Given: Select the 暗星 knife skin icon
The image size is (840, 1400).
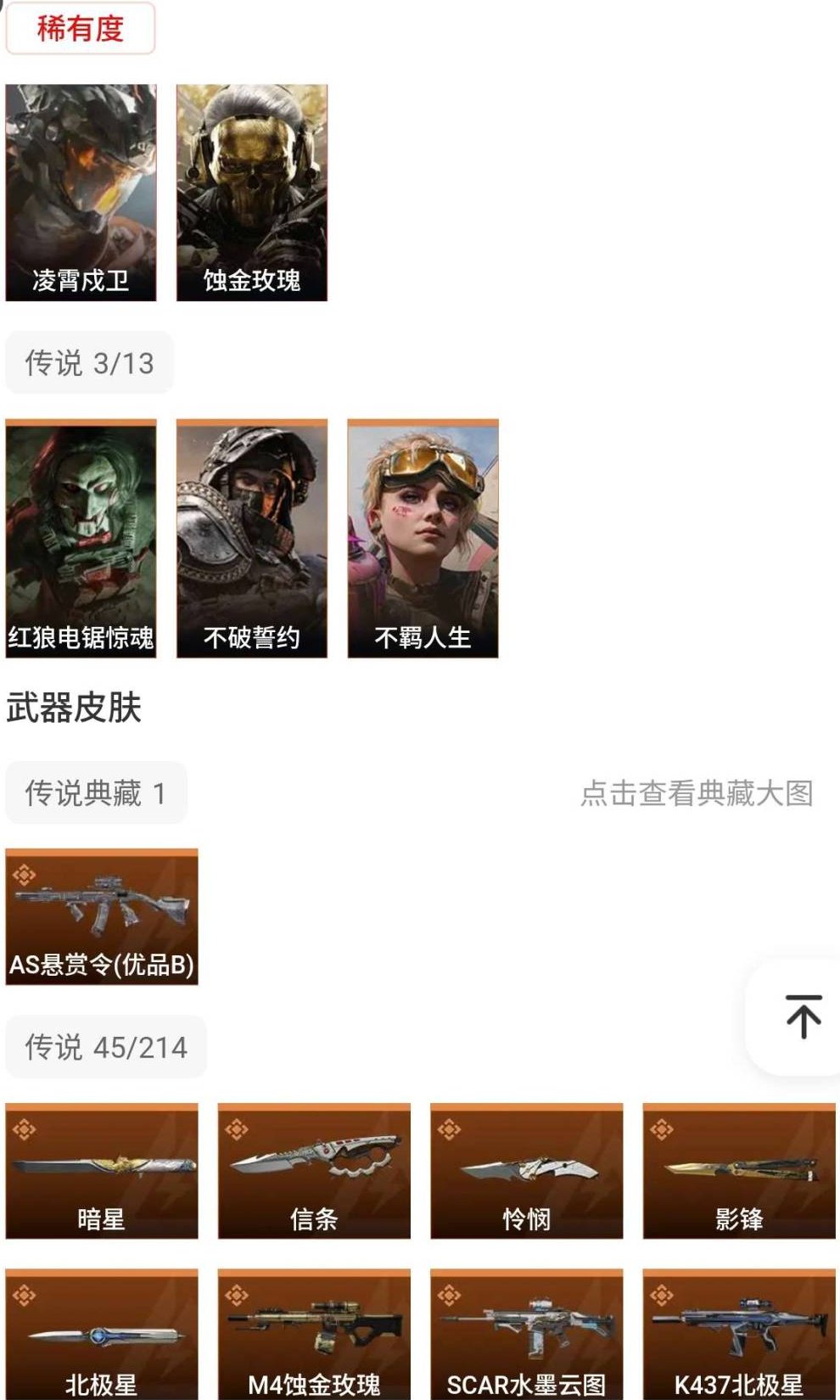Looking at the screenshot, I should [x=101, y=1169].
